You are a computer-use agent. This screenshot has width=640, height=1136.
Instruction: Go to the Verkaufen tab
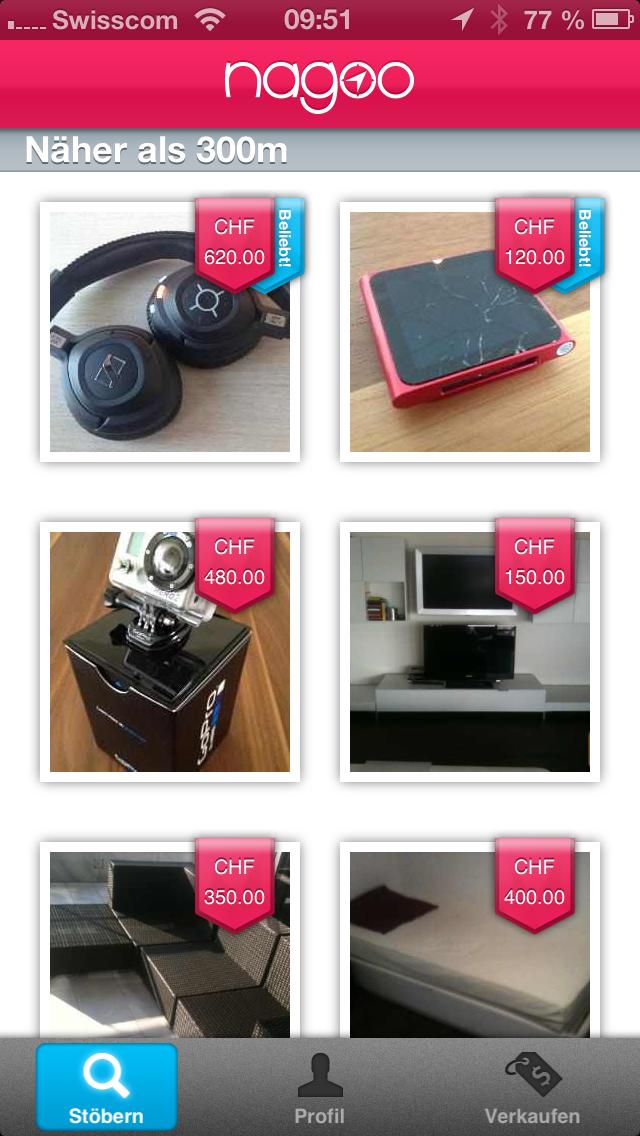(533, 1087)
